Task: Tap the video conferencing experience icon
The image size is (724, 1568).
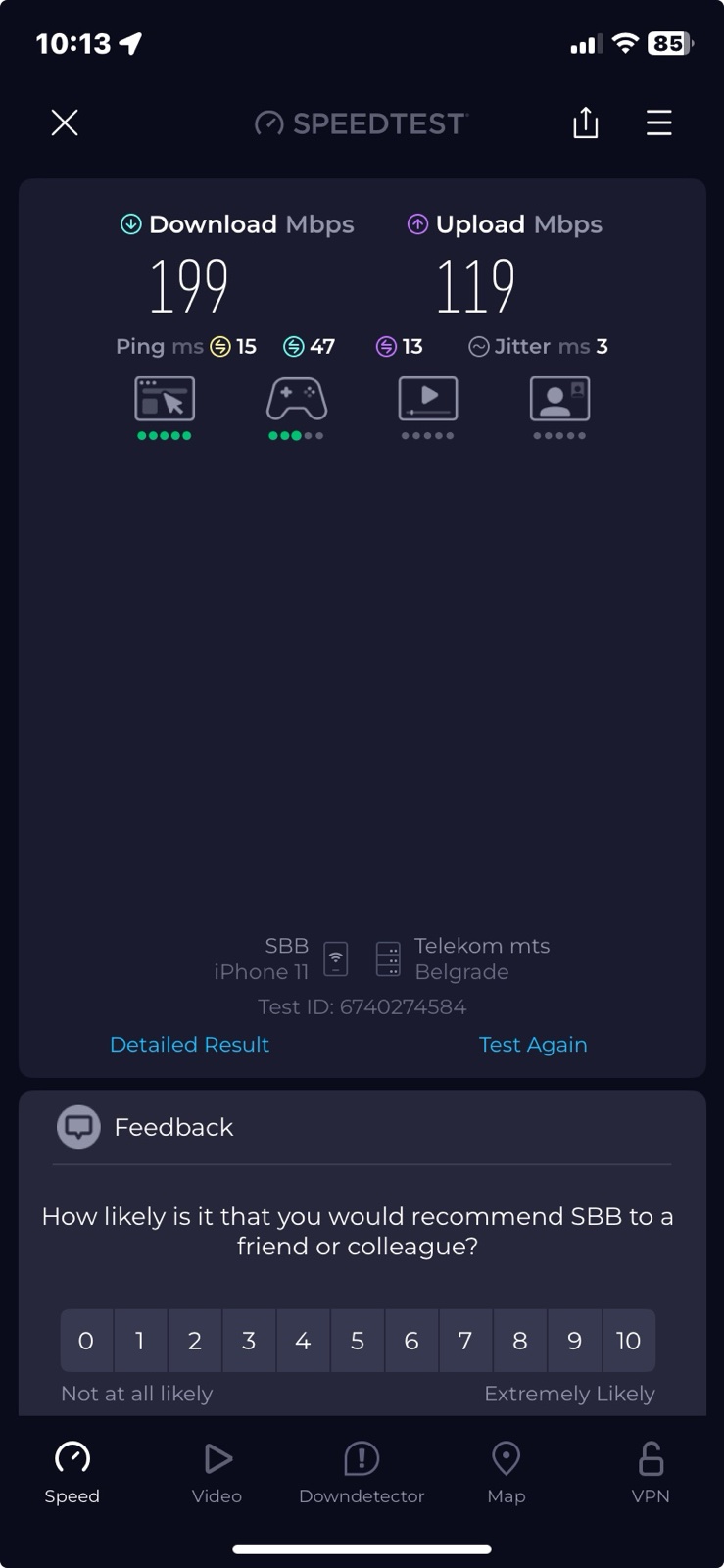Action: pos(559,400)
